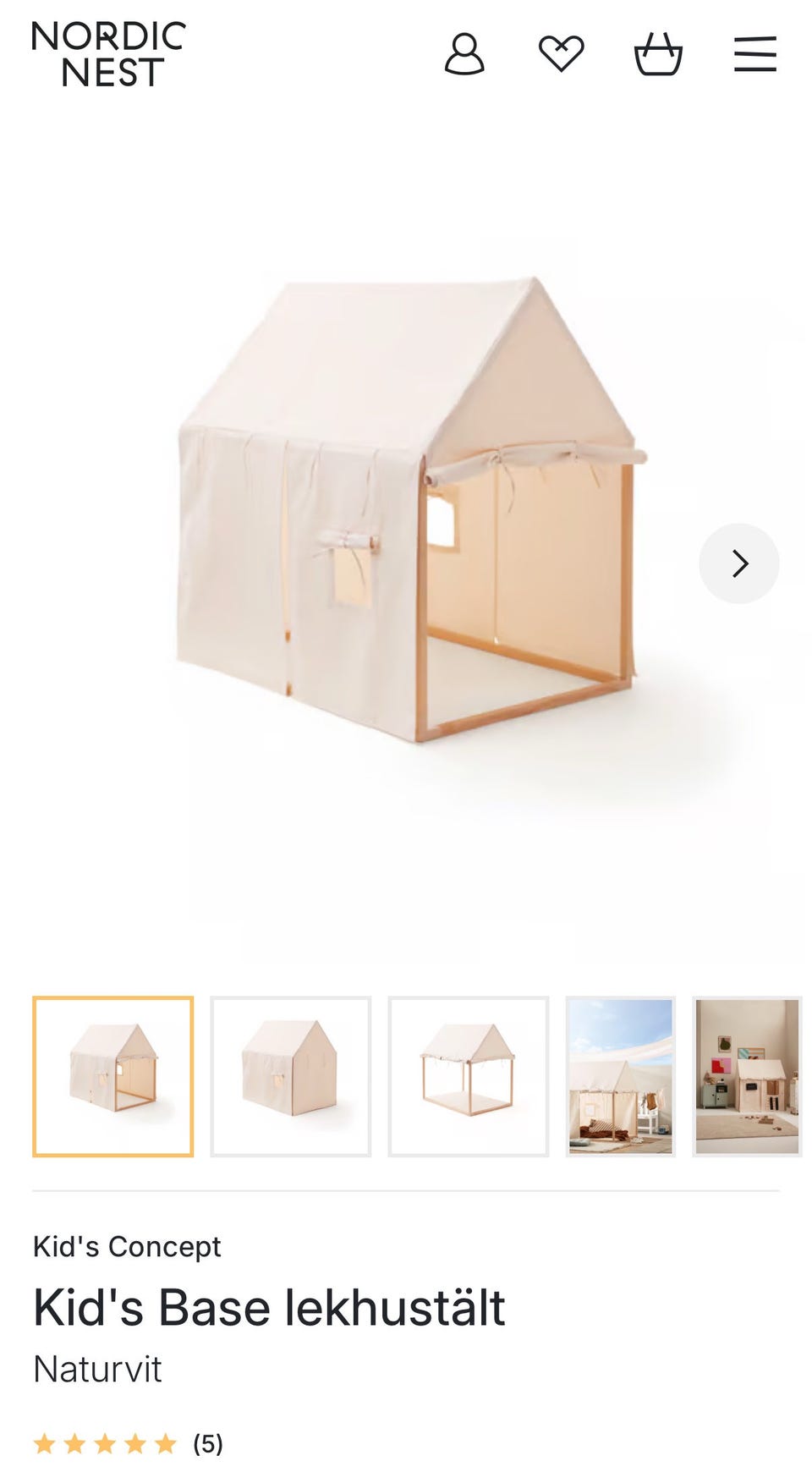Show the next product image
Screen dimensions: 812x1472
tap(738, 563)
